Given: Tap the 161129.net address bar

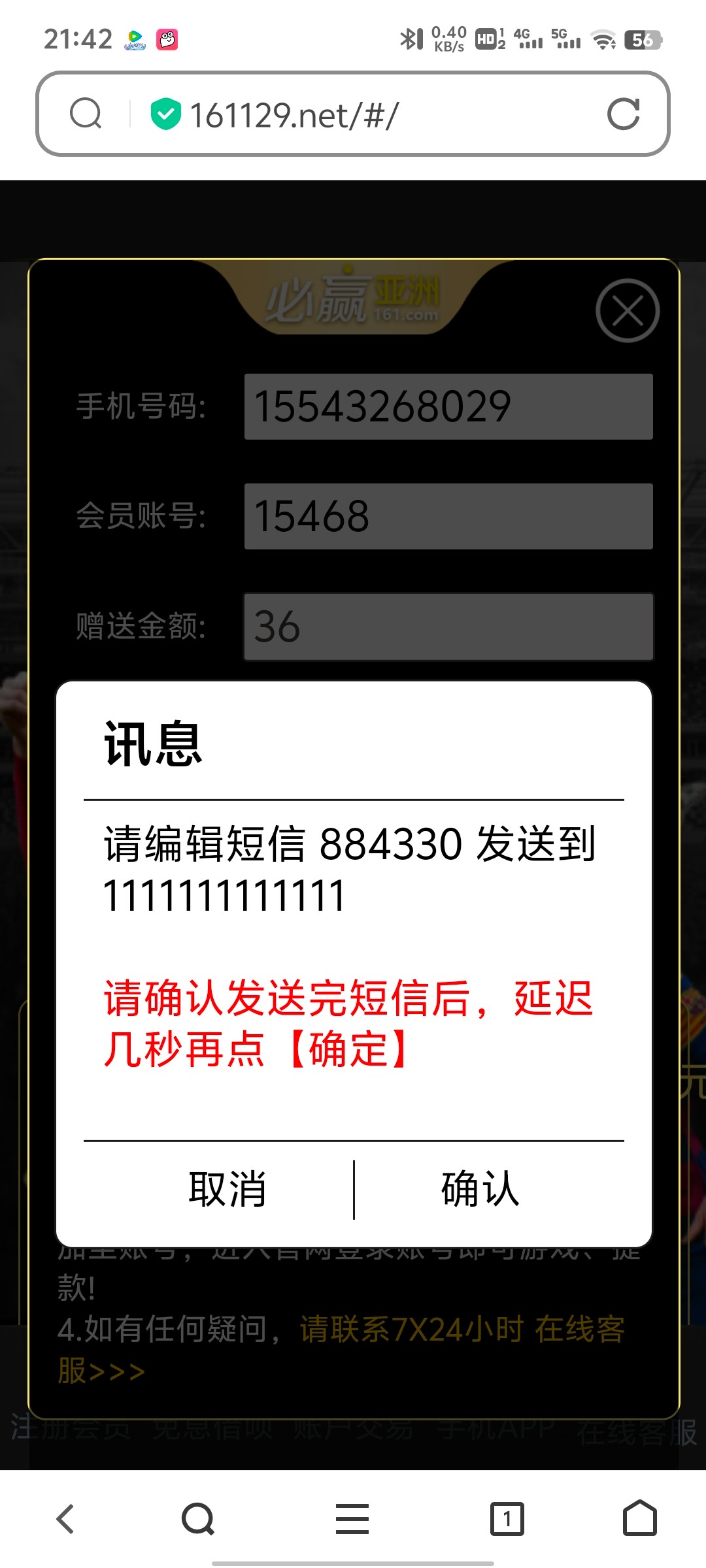Looking at the screenshot, I should pos(366,115).
